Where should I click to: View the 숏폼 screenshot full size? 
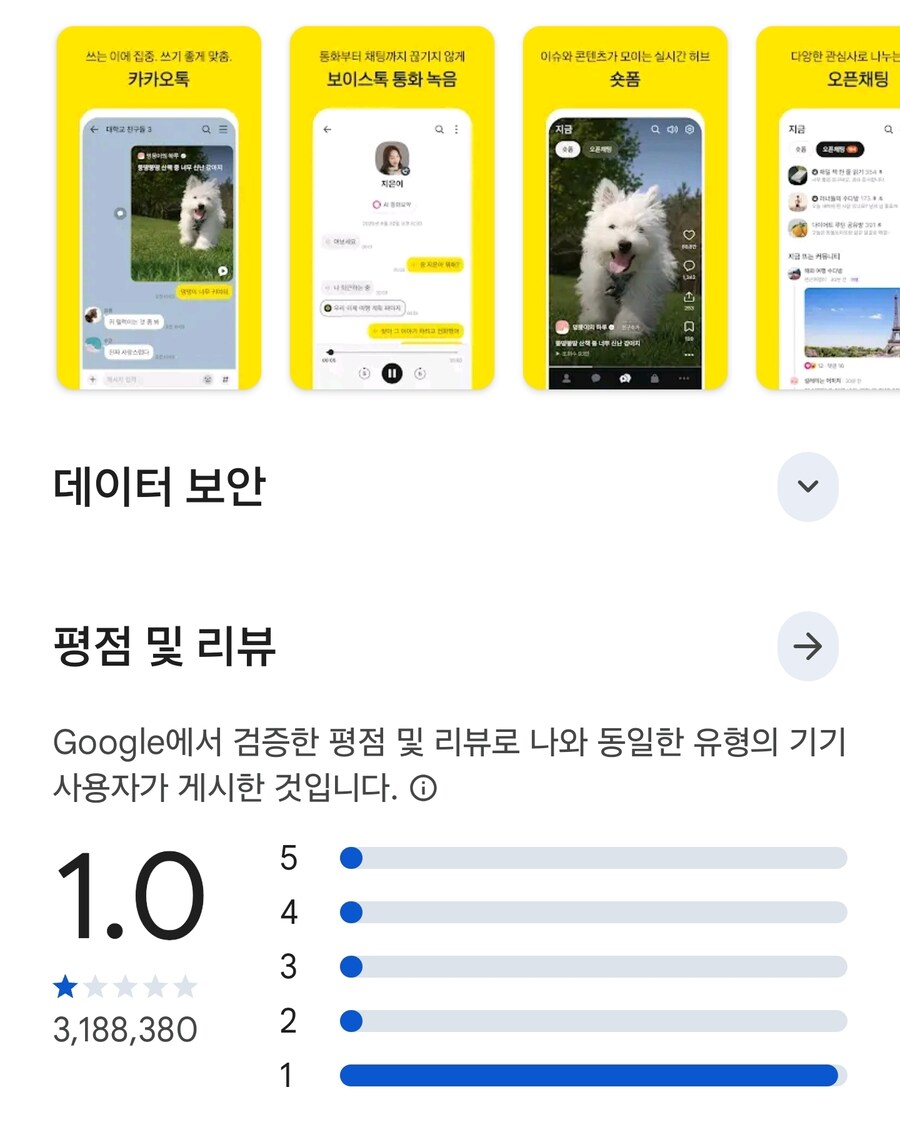tap(625, 208)
